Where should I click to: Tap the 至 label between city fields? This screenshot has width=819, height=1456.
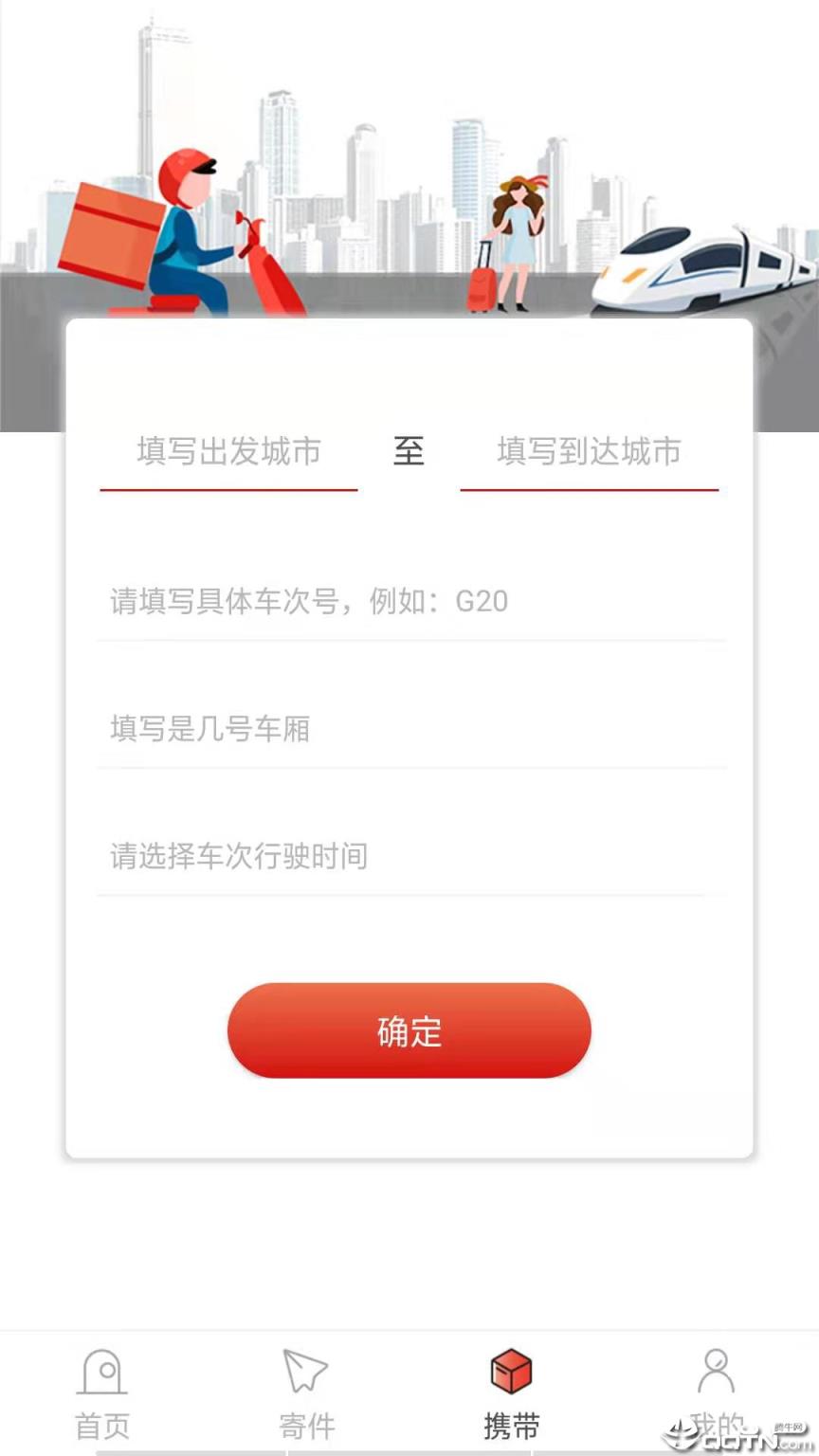pos(409,450)
